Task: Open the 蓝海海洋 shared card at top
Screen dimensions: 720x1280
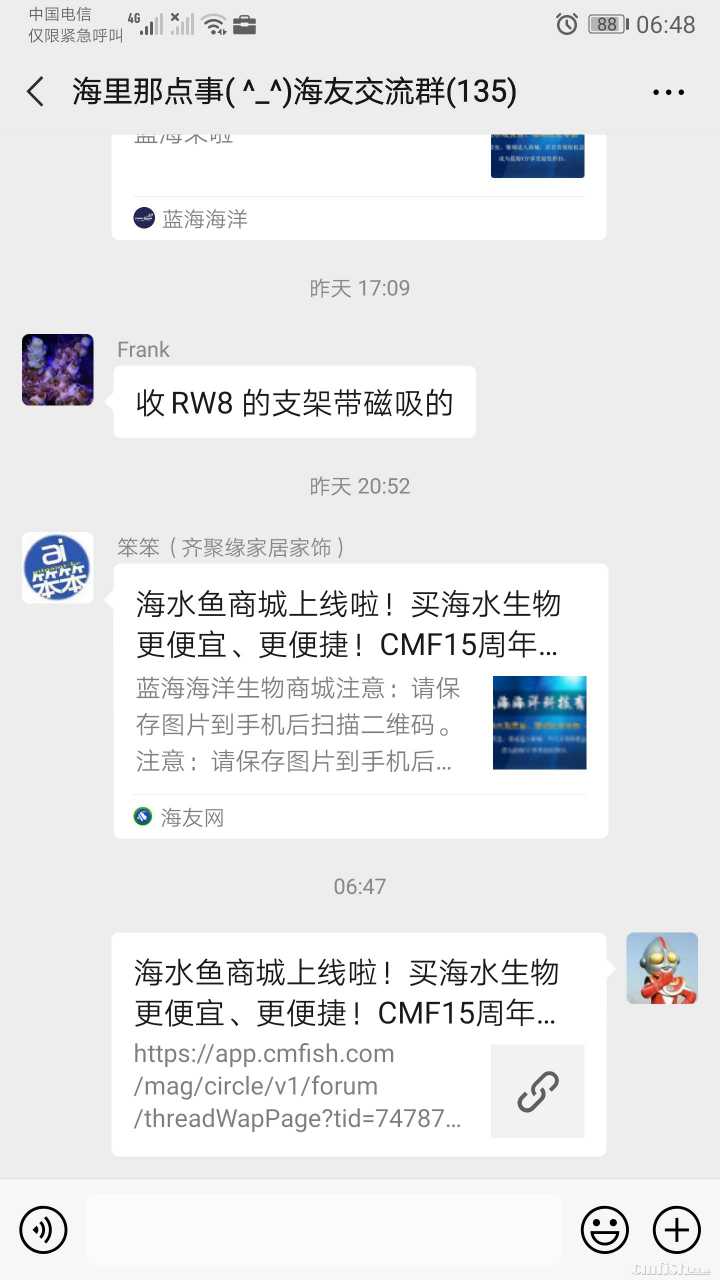Action: (358, 185)
